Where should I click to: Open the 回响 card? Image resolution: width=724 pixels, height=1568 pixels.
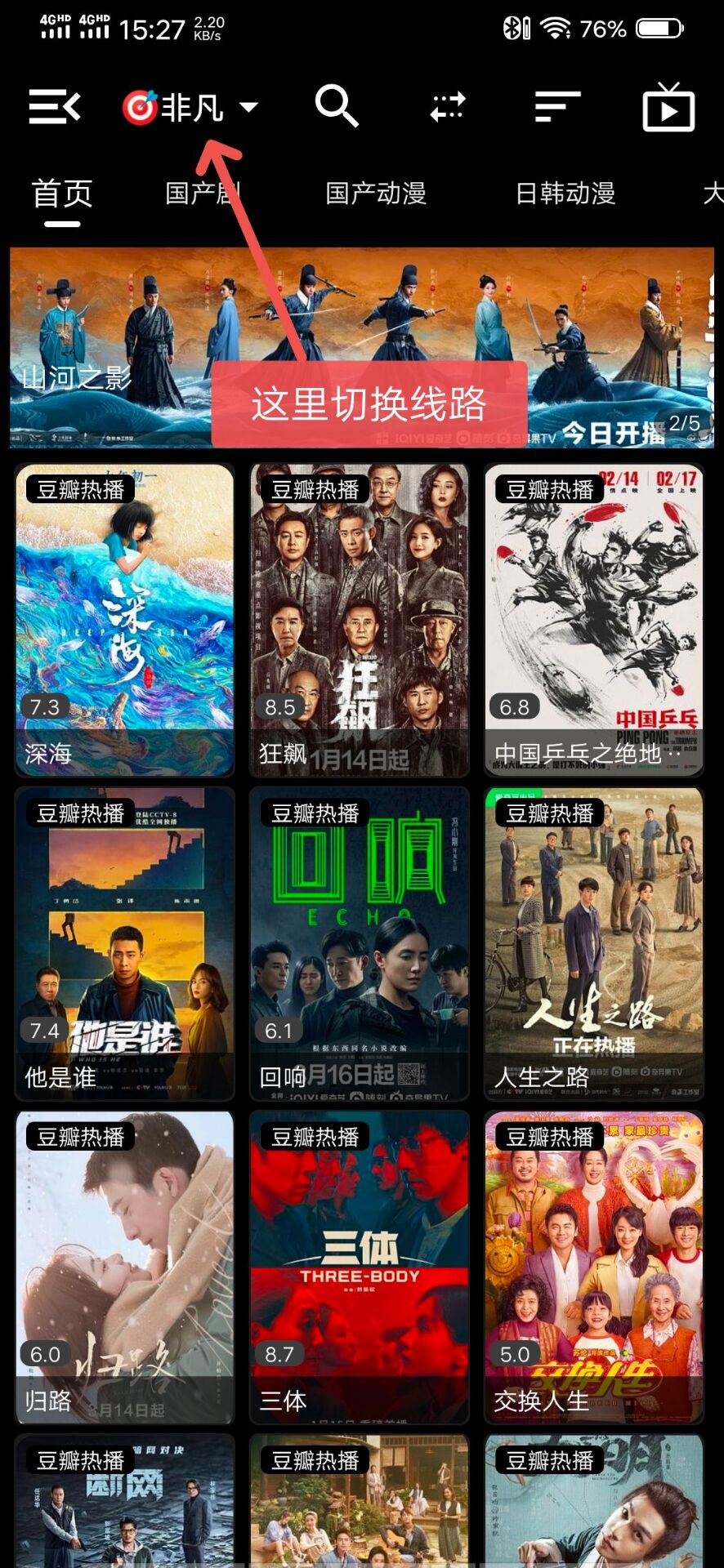(x=360, y=943)
